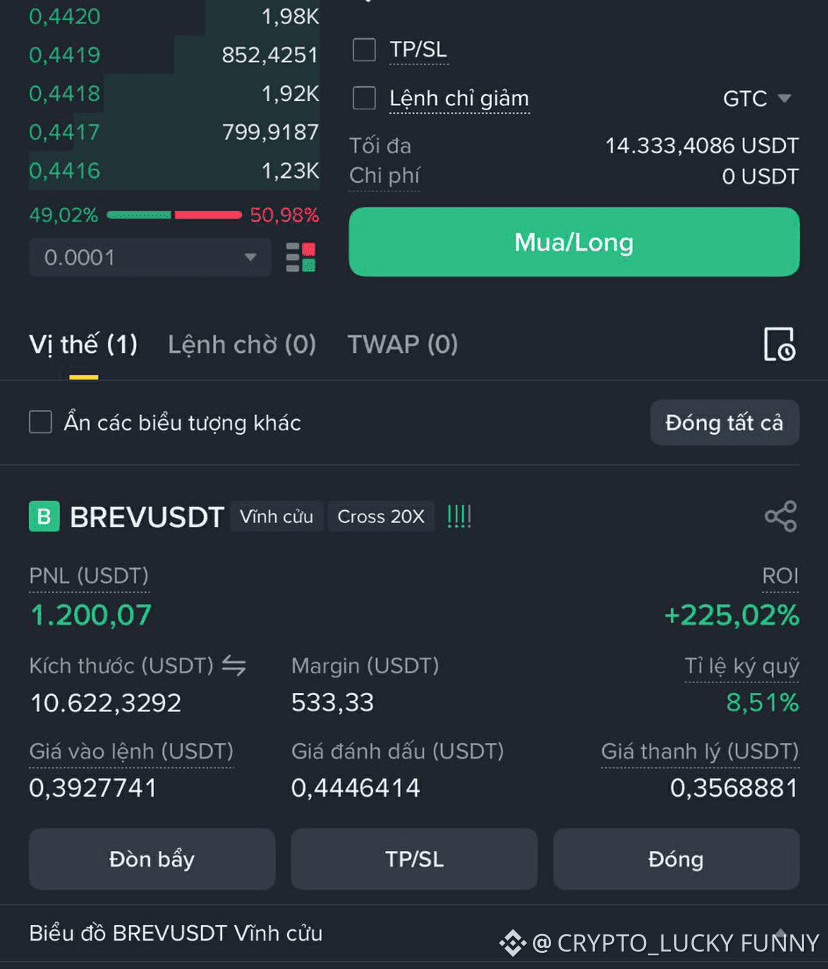This screenshot has height=969, width=828.
Task: Tap the Mua/Long button
Action: tap(574, 242)
